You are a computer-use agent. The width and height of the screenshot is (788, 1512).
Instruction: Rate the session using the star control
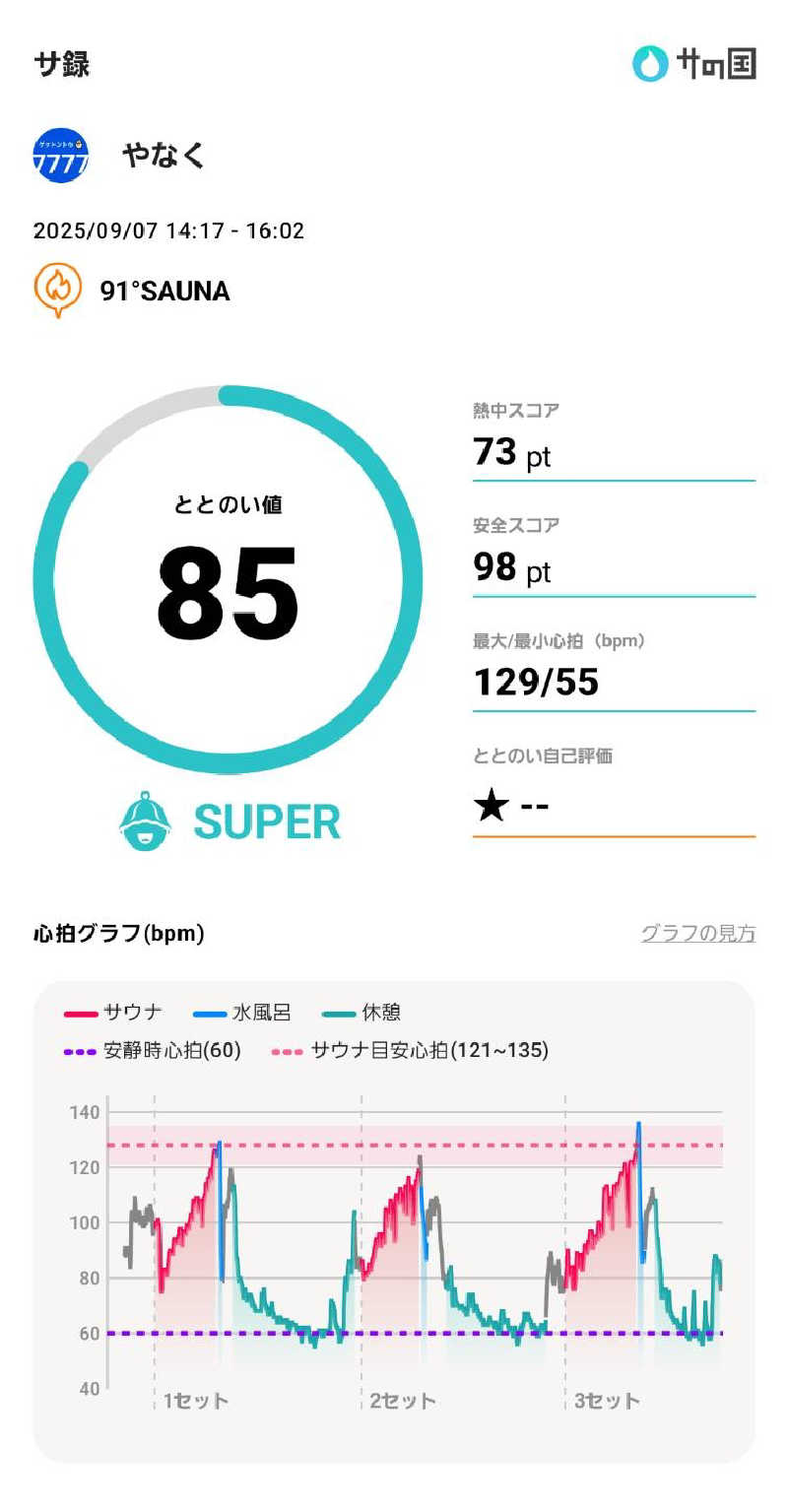click(x=491, y=805)
